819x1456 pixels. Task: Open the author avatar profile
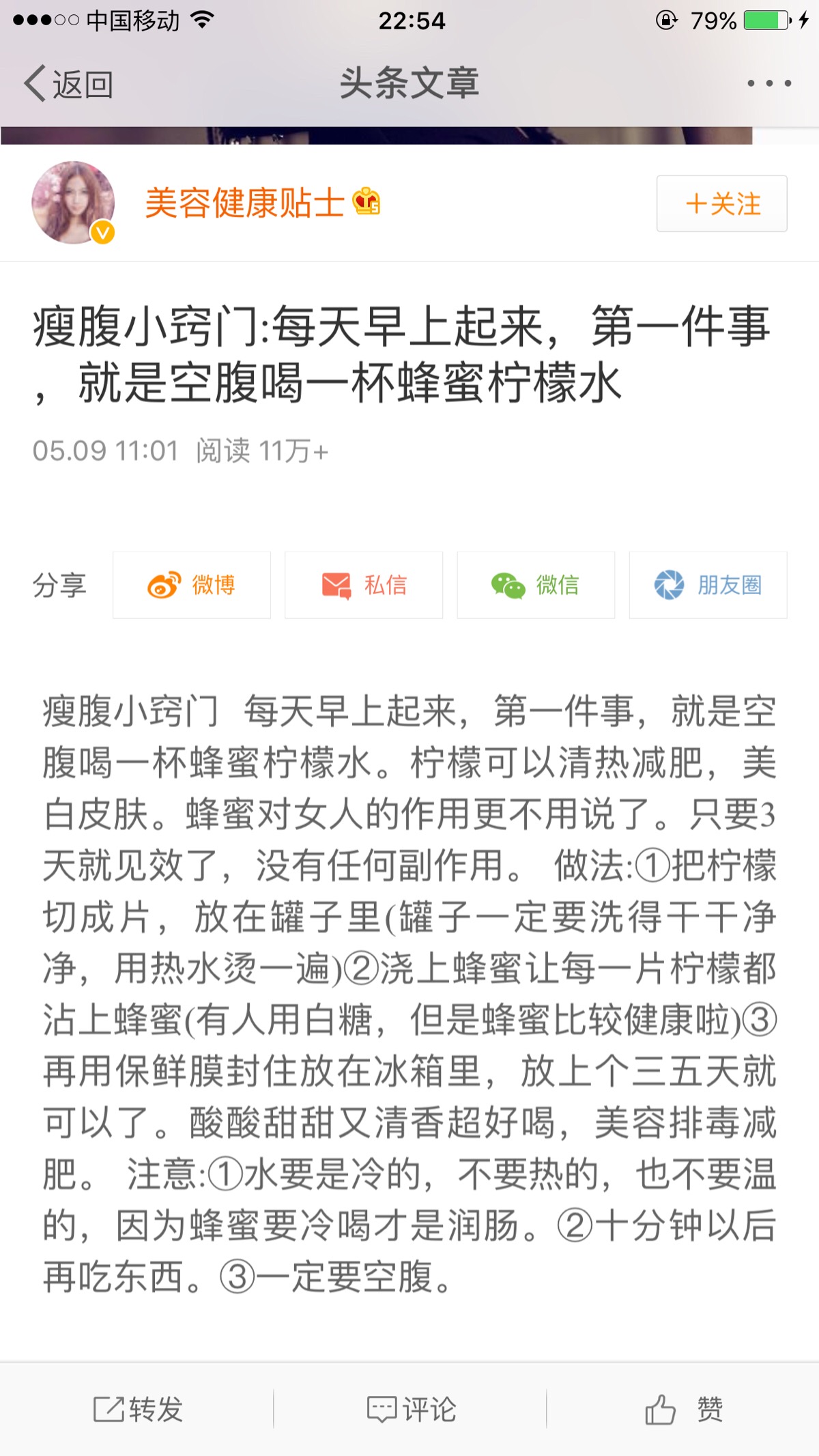pyautogui.click(x=73, y=203)
